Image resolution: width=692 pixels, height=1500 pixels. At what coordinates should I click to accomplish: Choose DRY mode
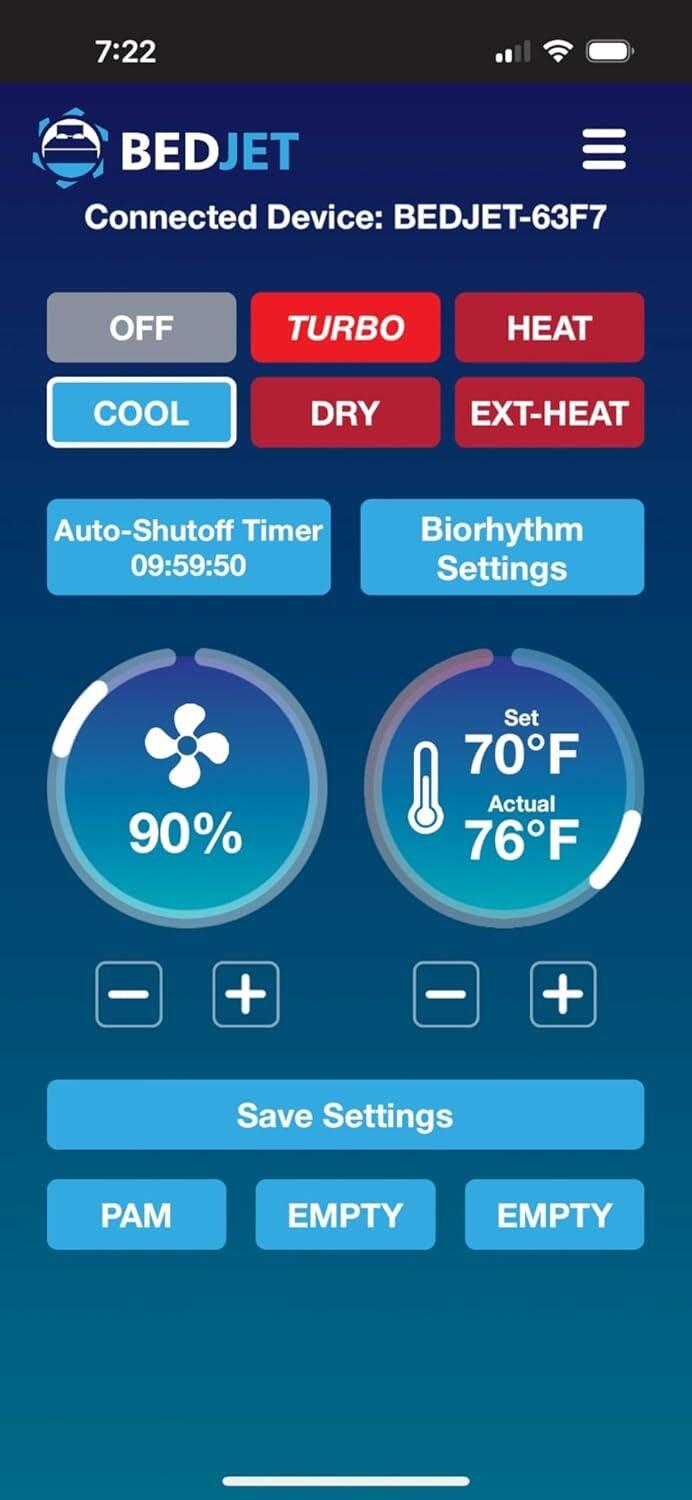pos(345,412)
